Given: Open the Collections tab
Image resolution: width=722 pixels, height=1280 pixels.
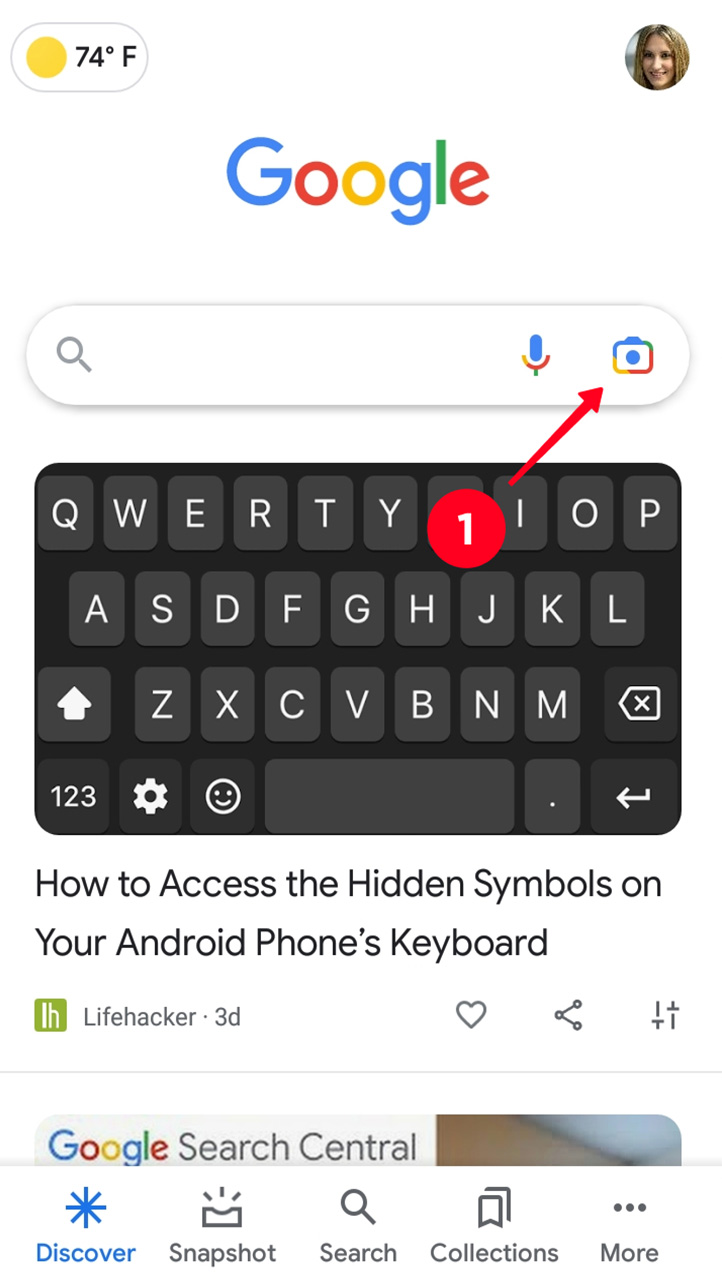Looking at the screenshot, I should pyautogui.click(x=494, y=1227).
